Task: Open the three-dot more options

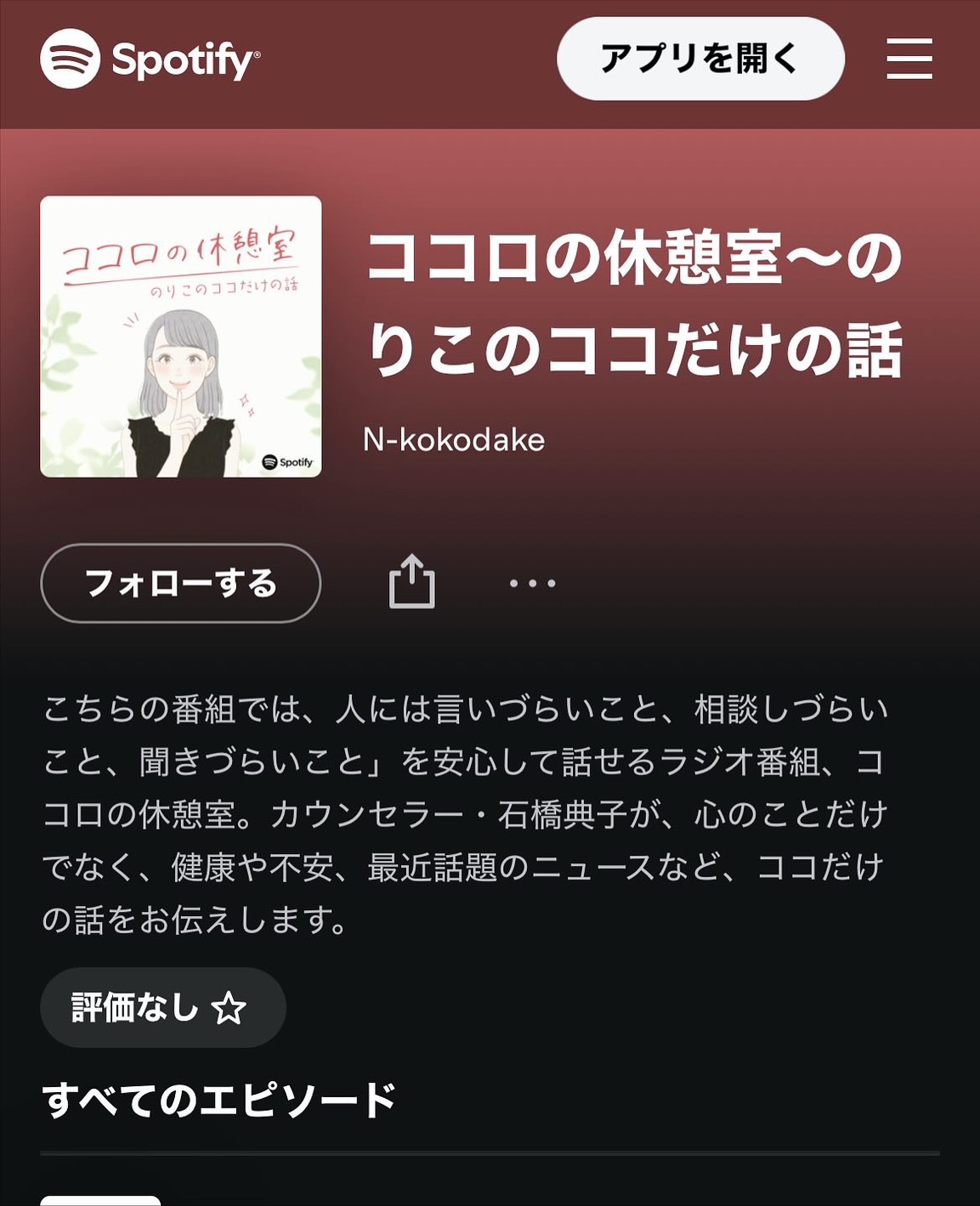Action: pos(532,583)
